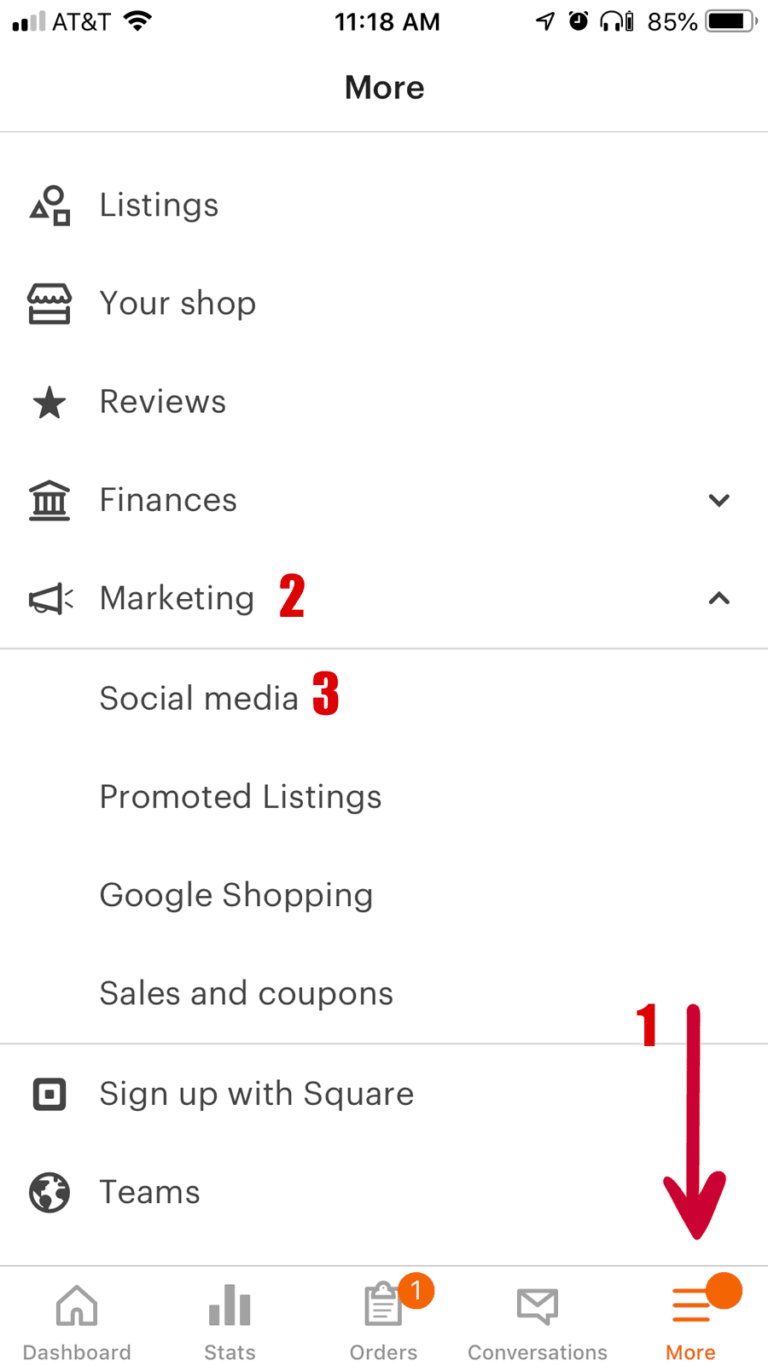Click the Listings icon in the sidebar
Viewport: 768px width, 1366px height.
pyautogui.click(x=49, y=204)
